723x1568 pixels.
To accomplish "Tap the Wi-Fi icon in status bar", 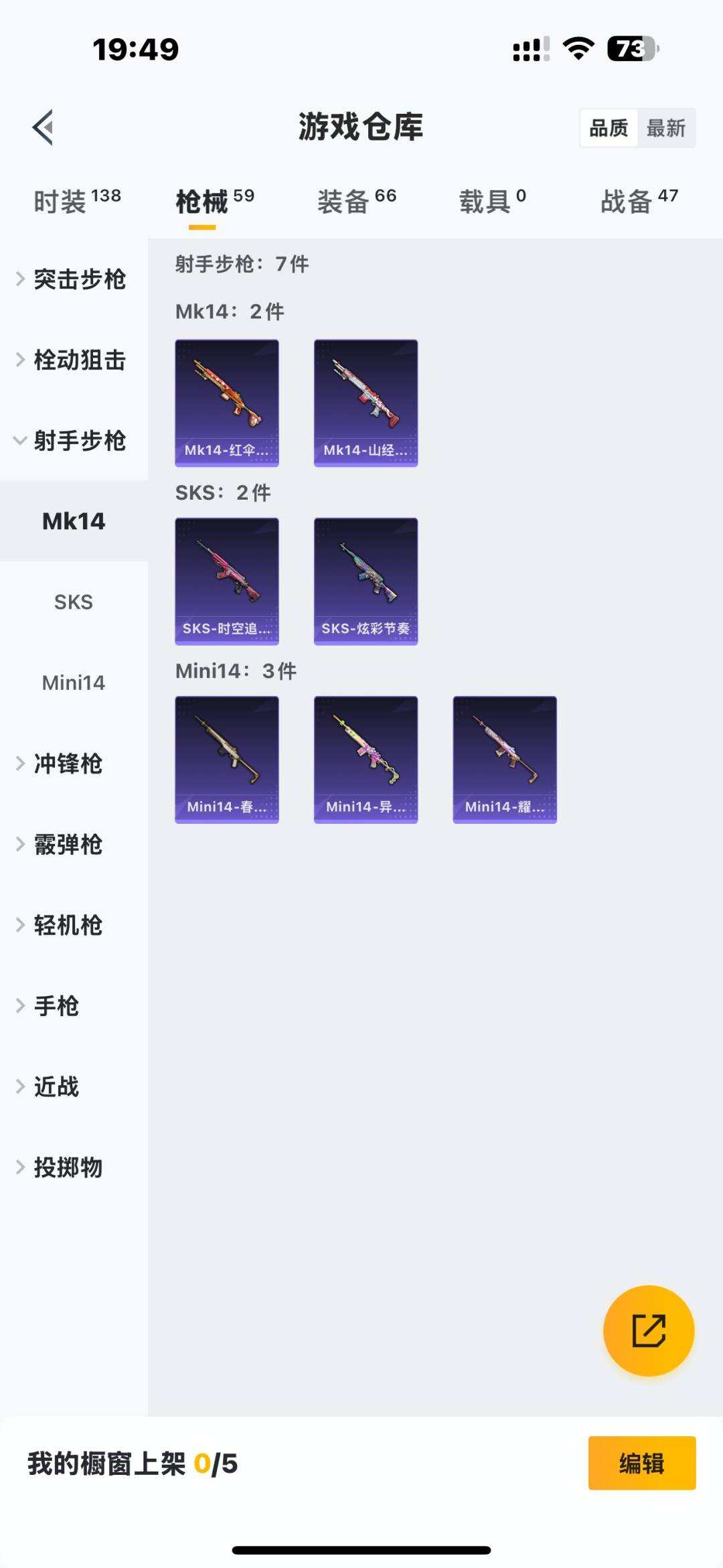I will pyautogui.click(x=577, y=47).
